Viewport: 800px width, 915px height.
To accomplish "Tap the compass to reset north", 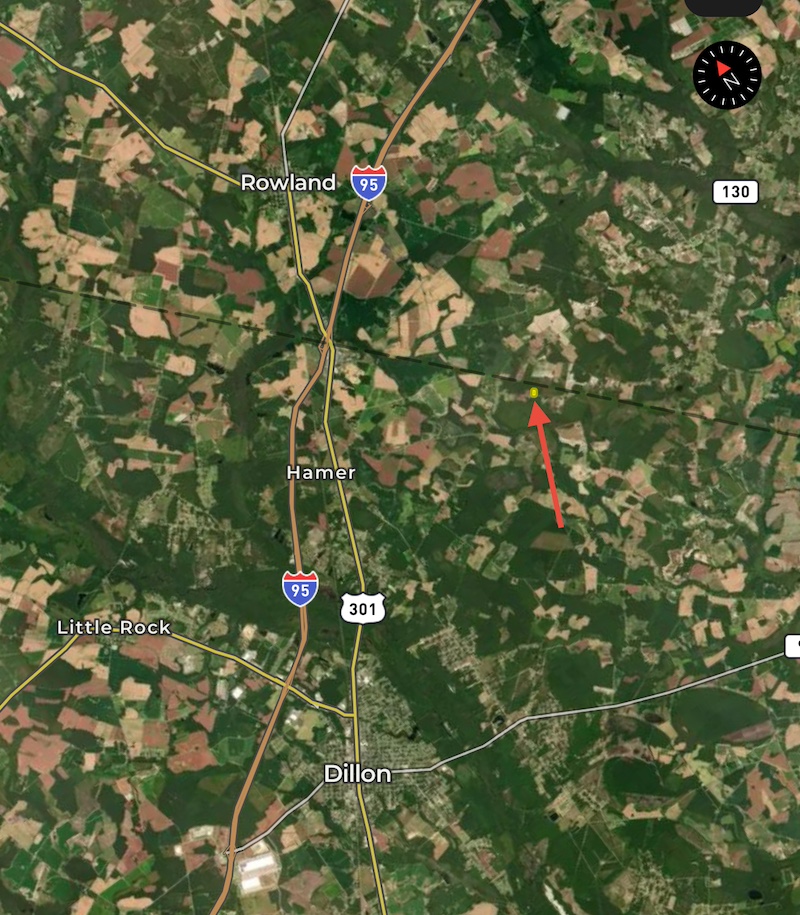I will pos(727,75).
